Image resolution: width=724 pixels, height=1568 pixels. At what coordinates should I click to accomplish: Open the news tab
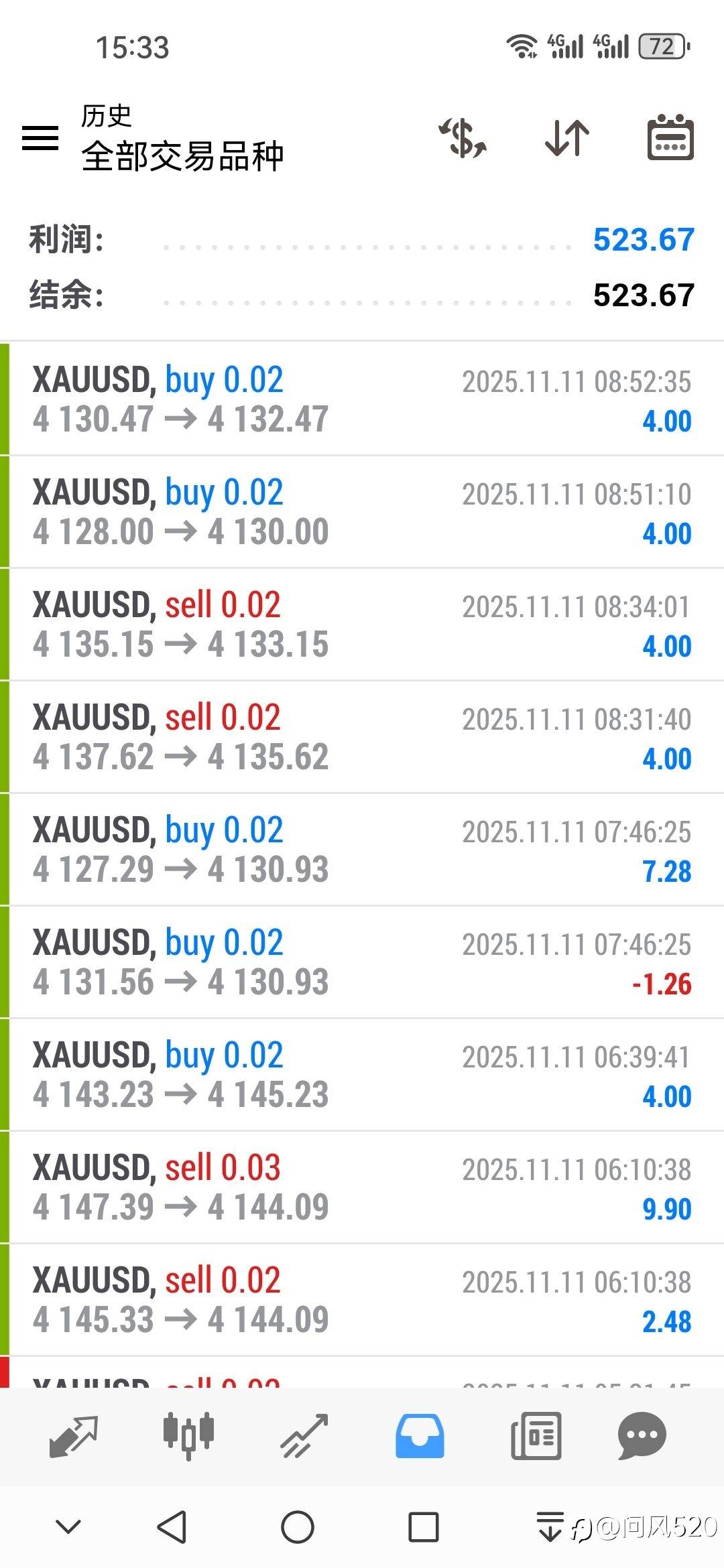536,1435
